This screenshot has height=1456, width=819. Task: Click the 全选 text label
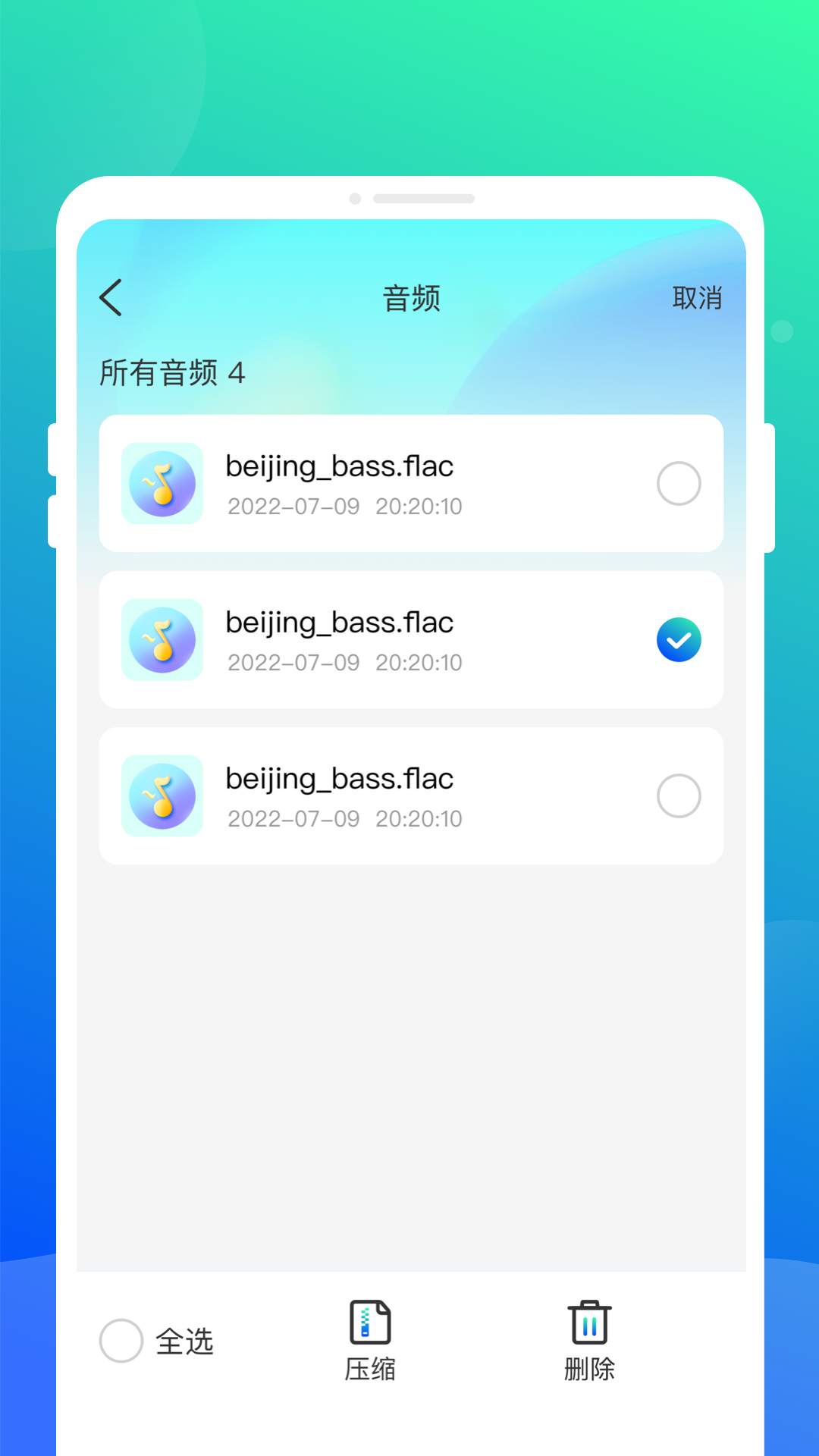(184, 1341)
